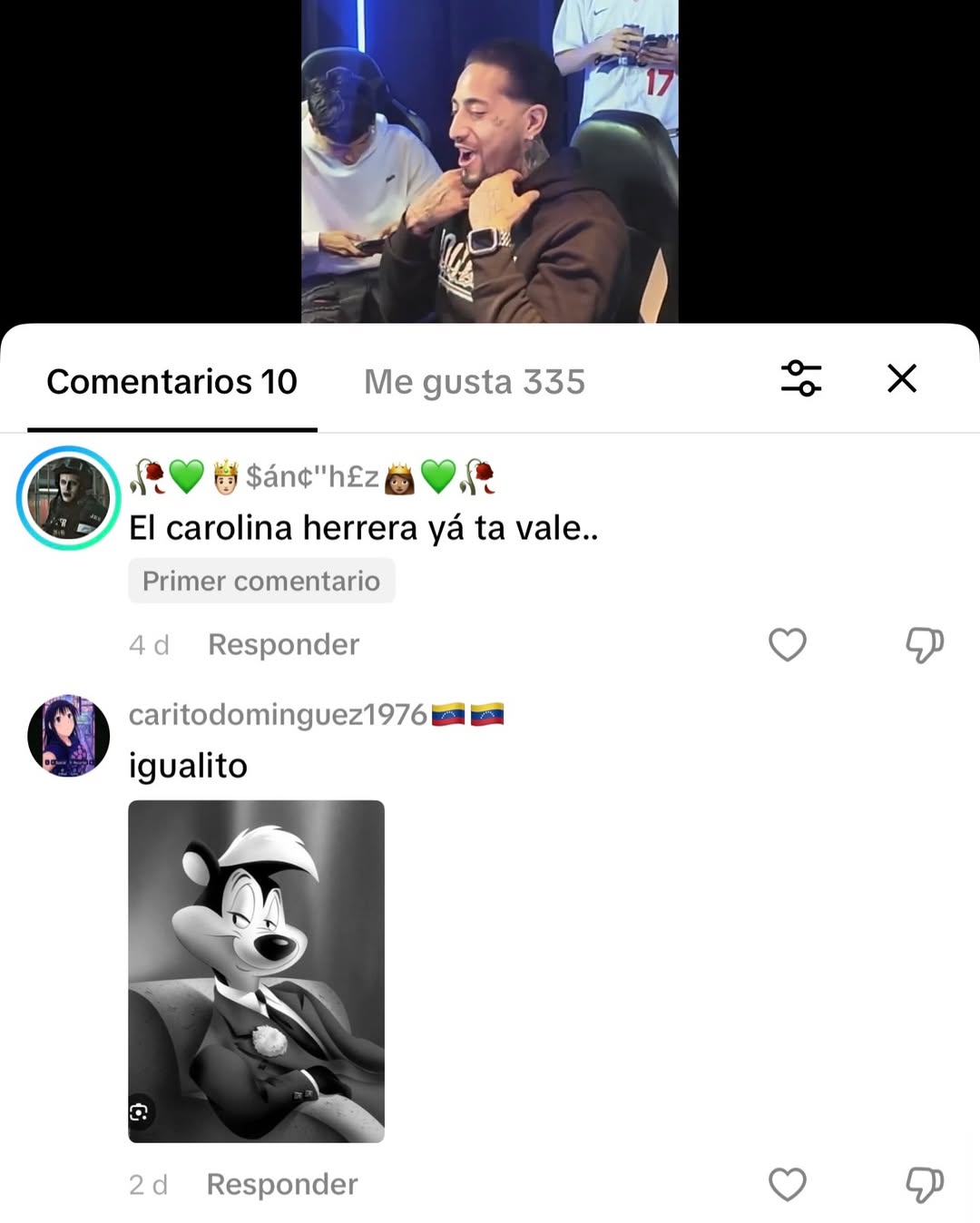Reply to the carolina herrera comment
The height and width of the screenshot is (1223, 980).
click(x=283, y=644)
